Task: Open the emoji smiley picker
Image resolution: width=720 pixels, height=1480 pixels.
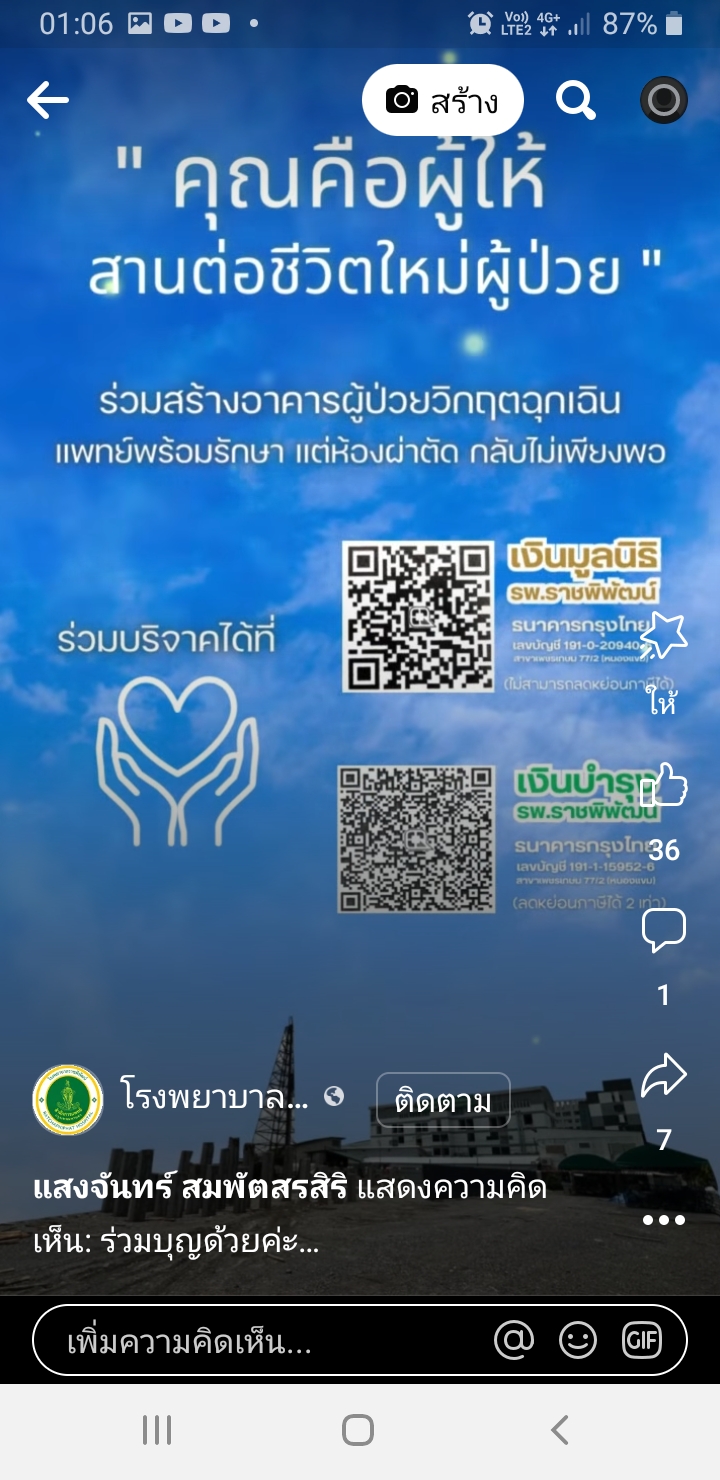Action: (x=578, y=1341)
